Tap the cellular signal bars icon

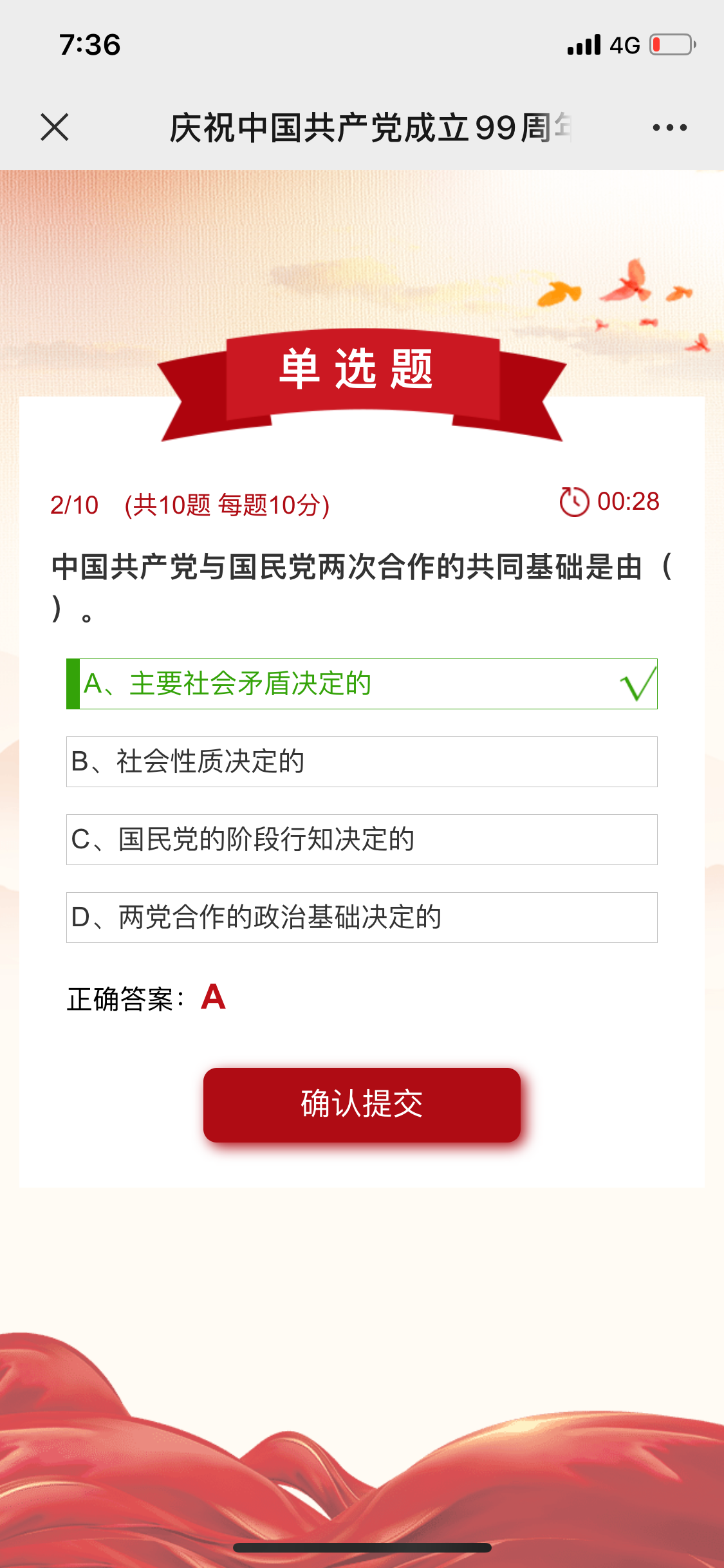tap(584, 45)
